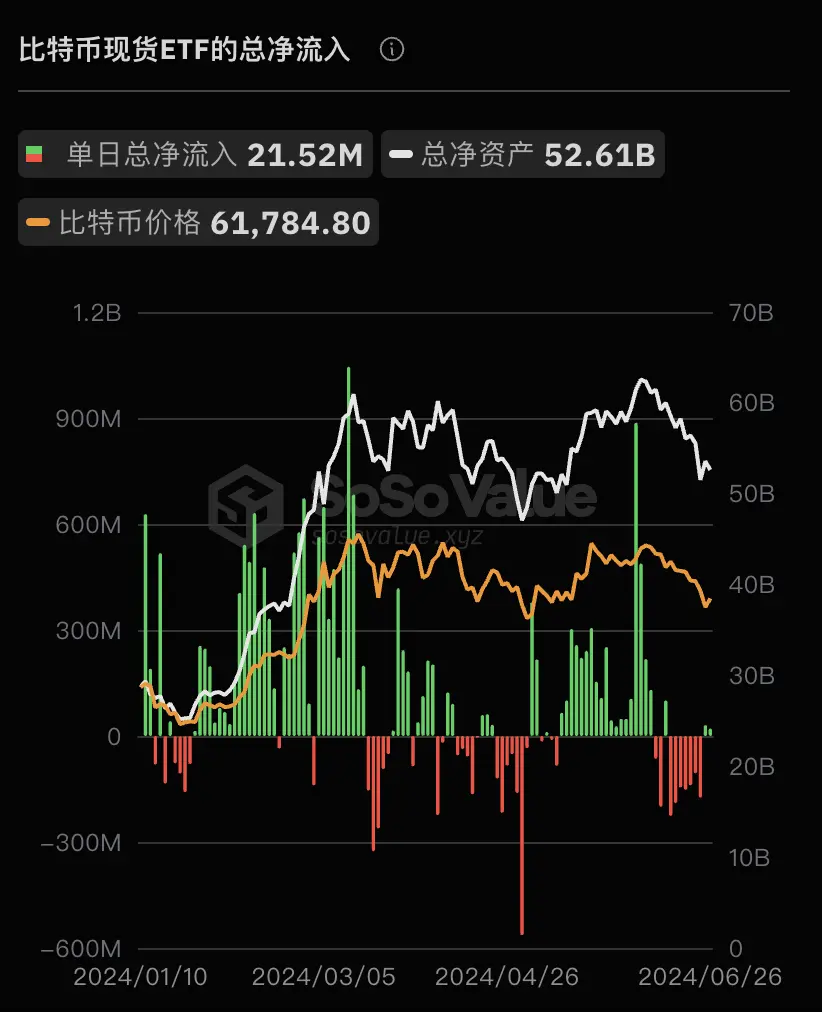Toggle the 总净资产 series chip
This screenshot has height=1012, width=822.
pos(522,154)
